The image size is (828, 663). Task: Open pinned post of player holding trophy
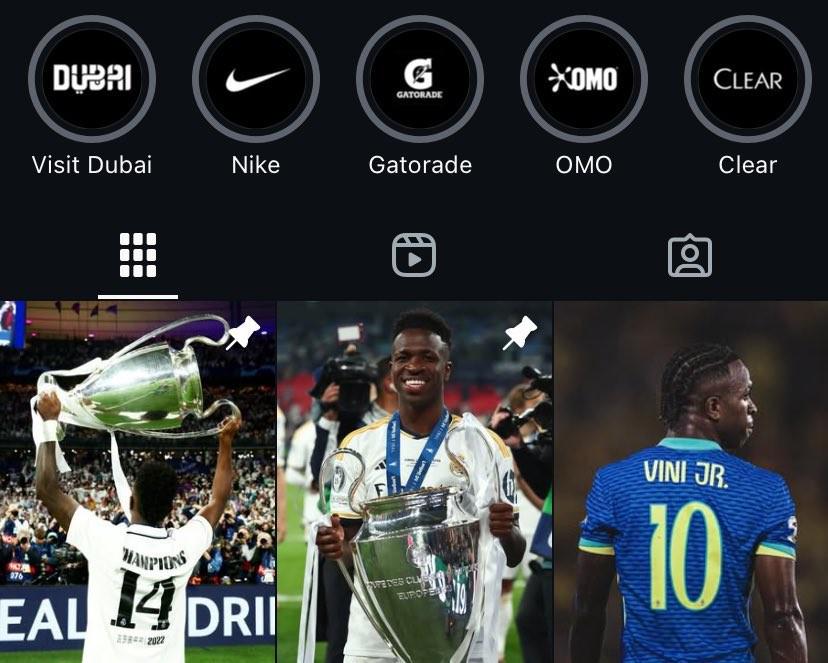414,482
